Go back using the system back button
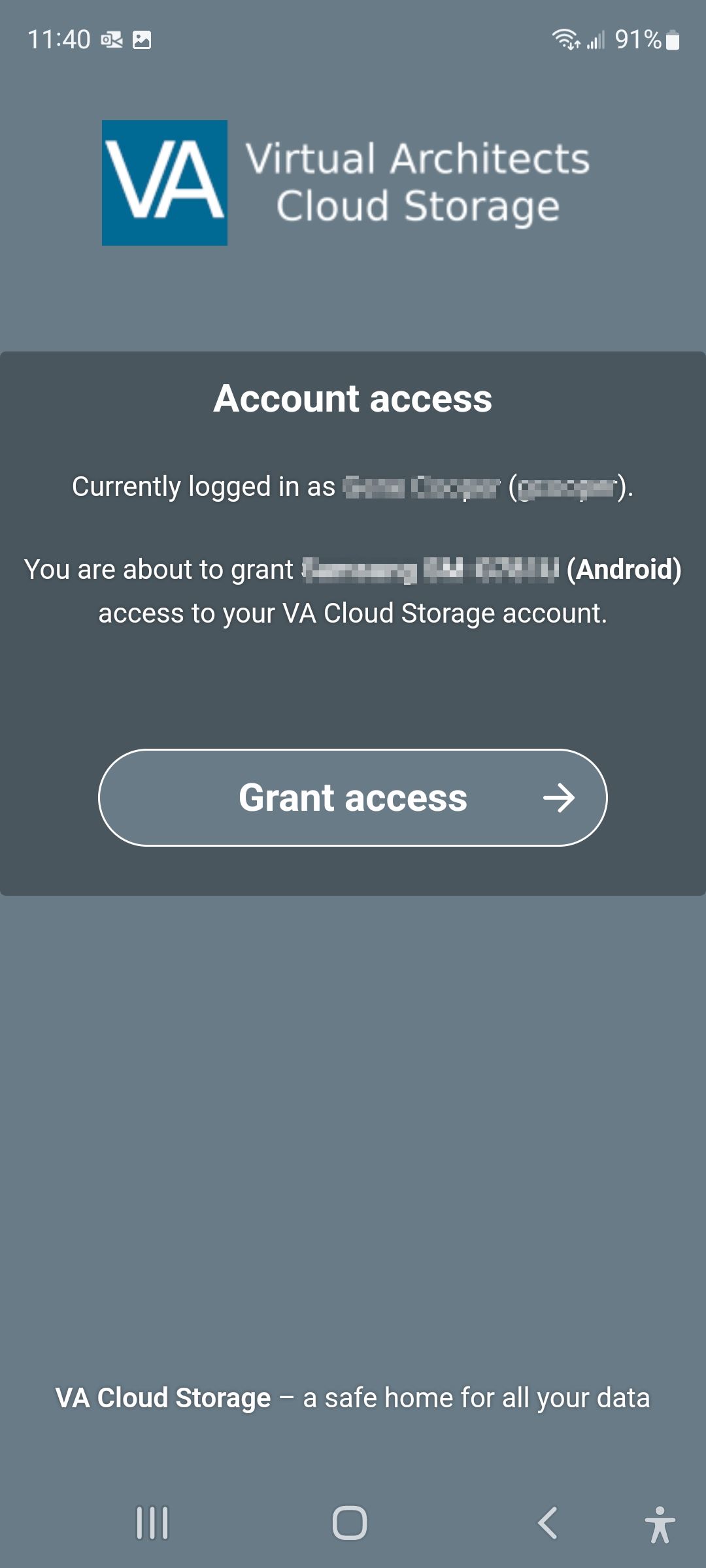 tap(548, 1523)
